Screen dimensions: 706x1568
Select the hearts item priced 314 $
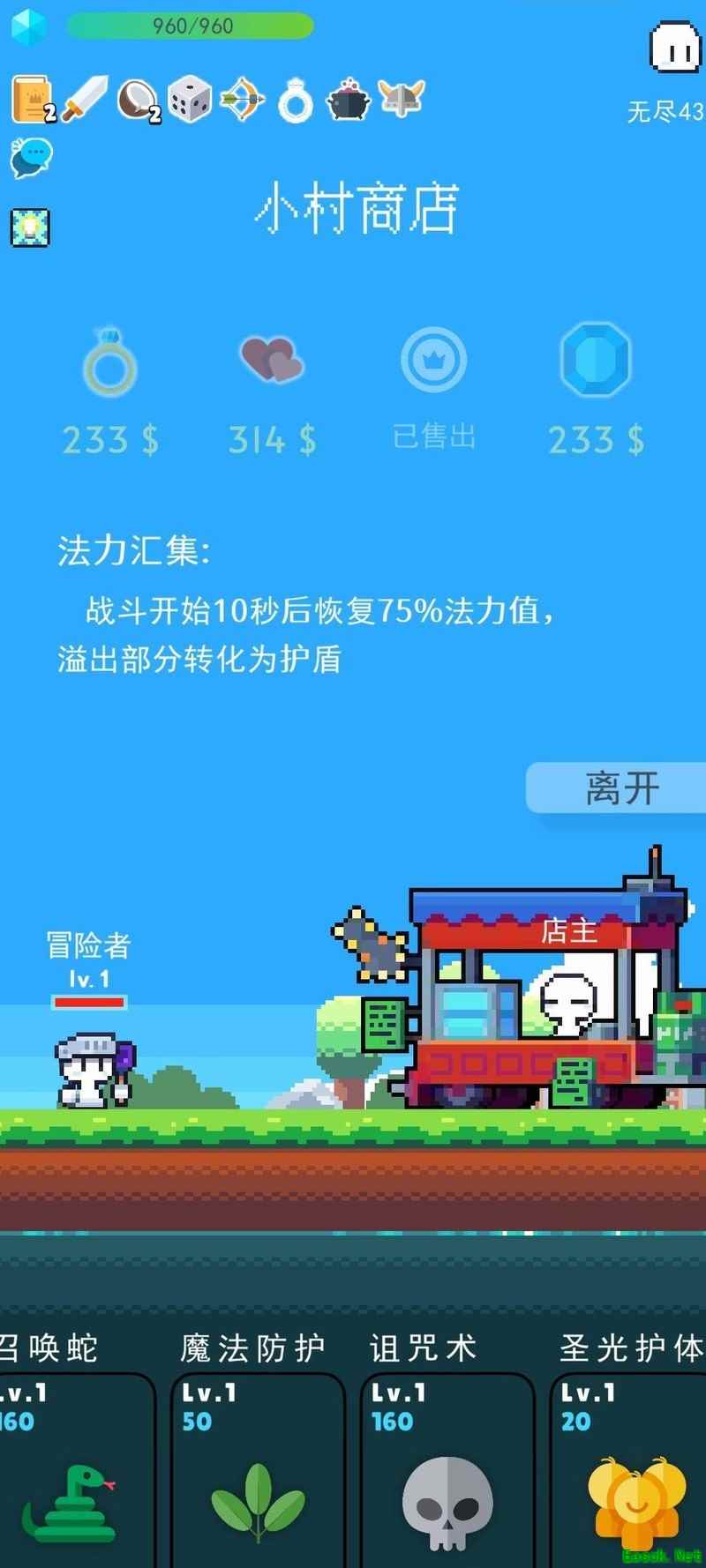[x=272, y=361]
